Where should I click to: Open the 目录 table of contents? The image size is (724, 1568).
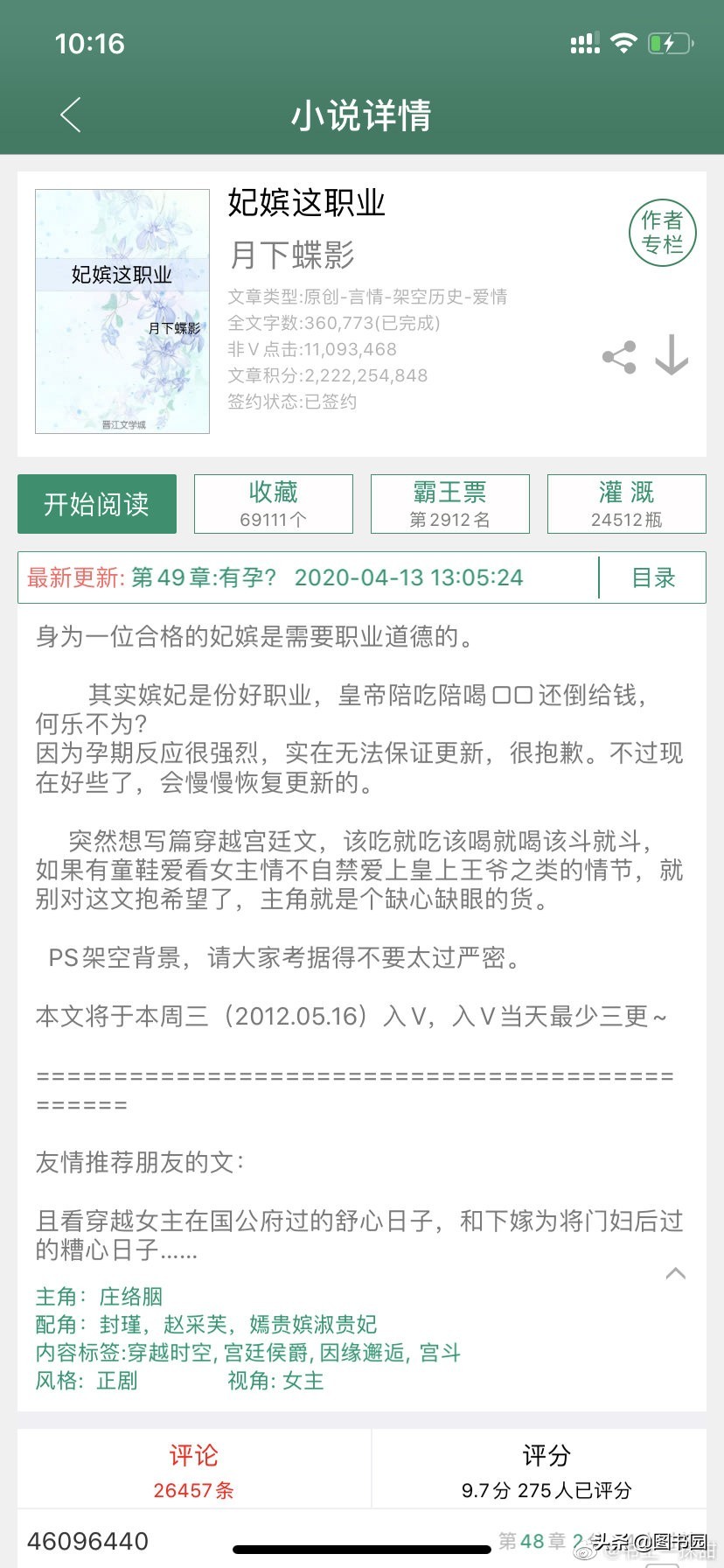[x=653, y=577]
